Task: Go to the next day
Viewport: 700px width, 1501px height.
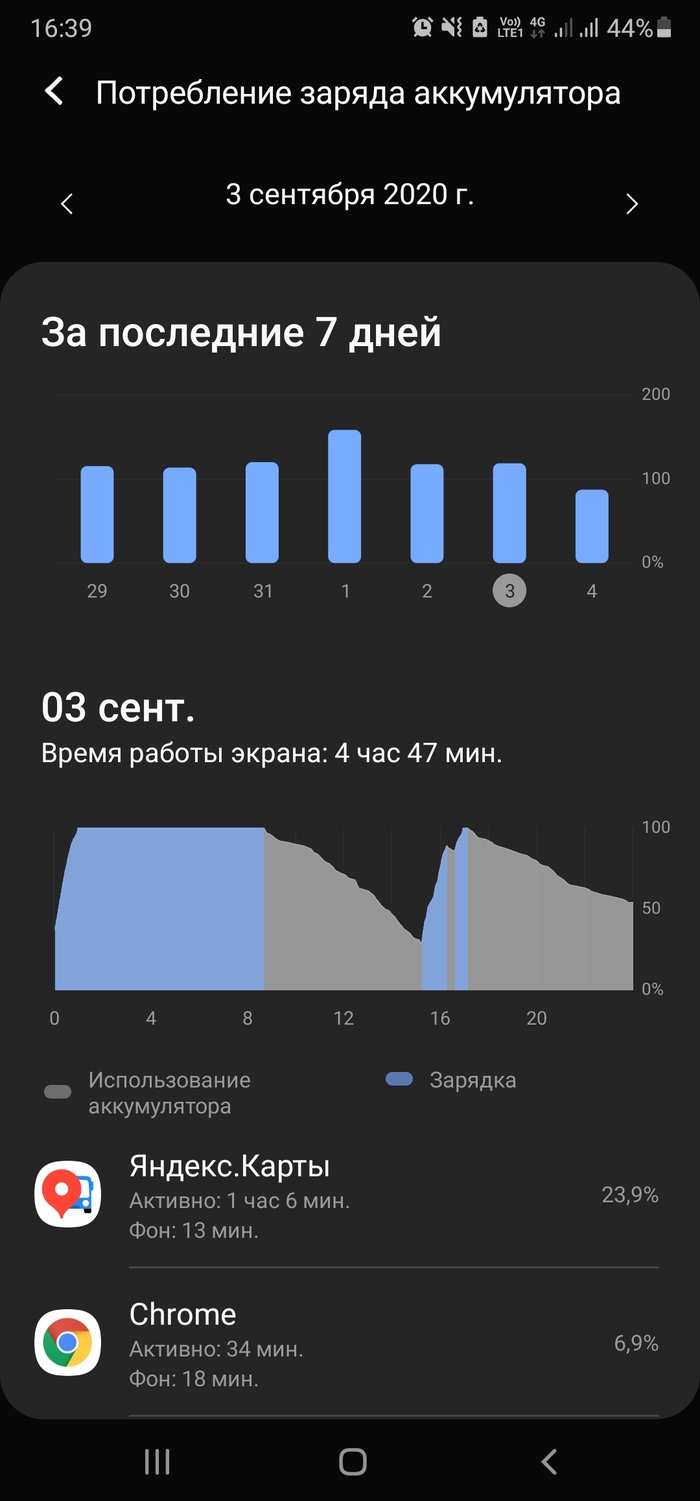Action: coord(631,204)
